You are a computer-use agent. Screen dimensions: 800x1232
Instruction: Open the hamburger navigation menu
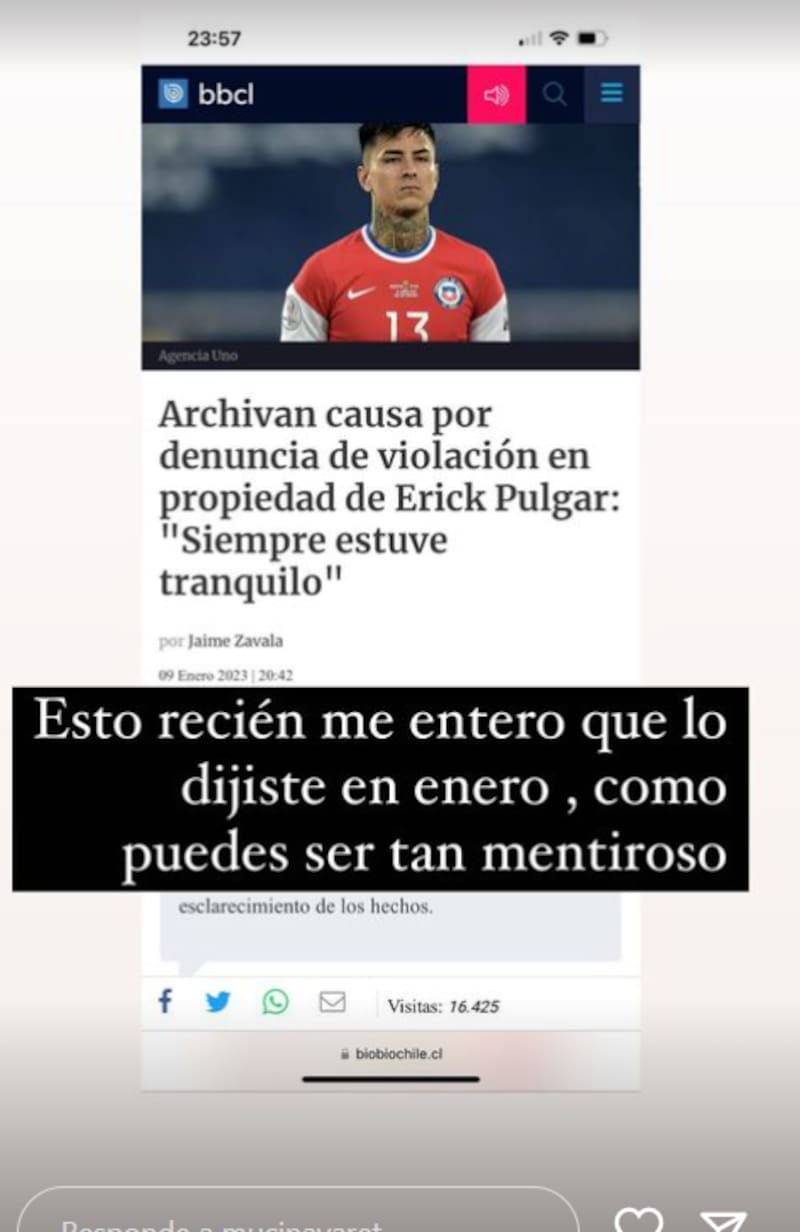[610, 92]
